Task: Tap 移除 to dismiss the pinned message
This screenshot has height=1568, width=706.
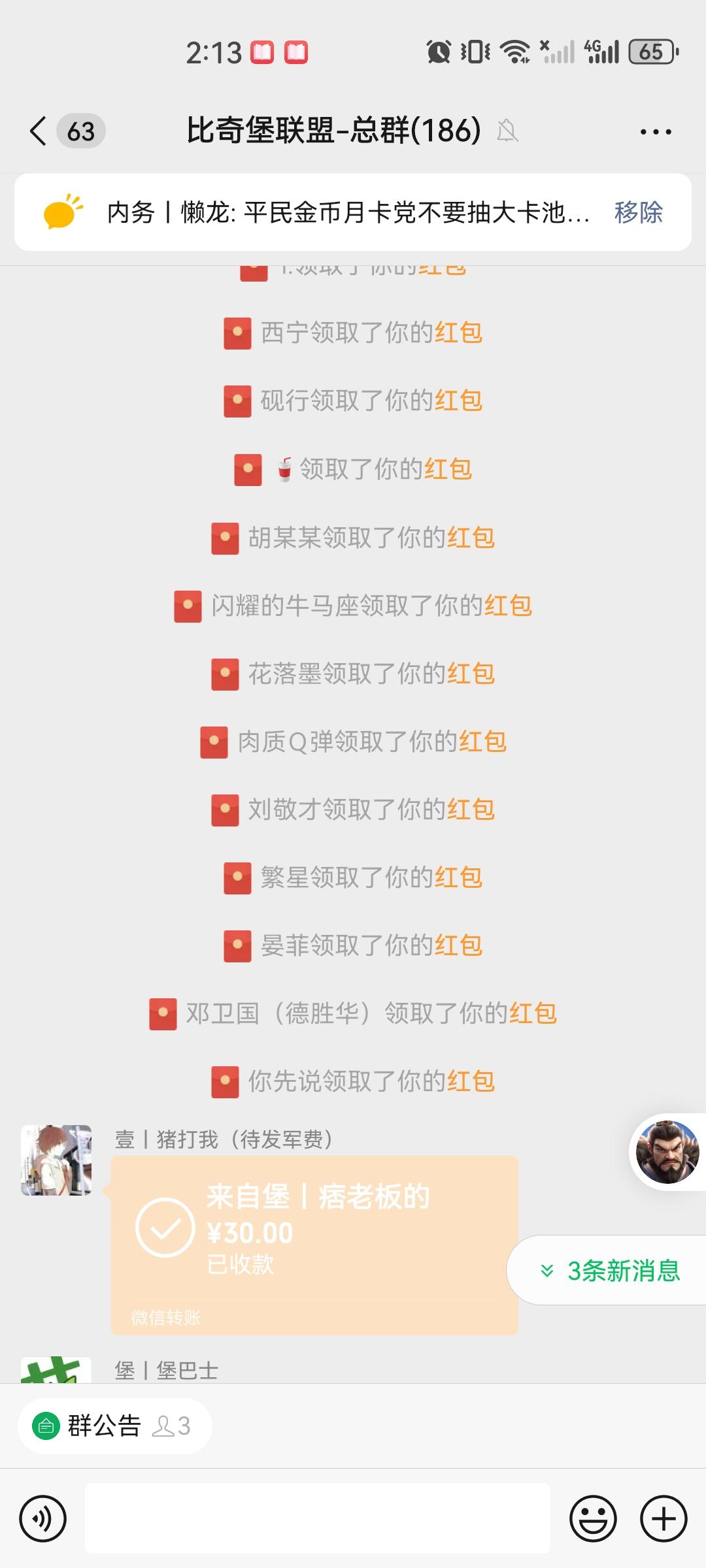Action: pyautogui.click(x=637, y=213)
